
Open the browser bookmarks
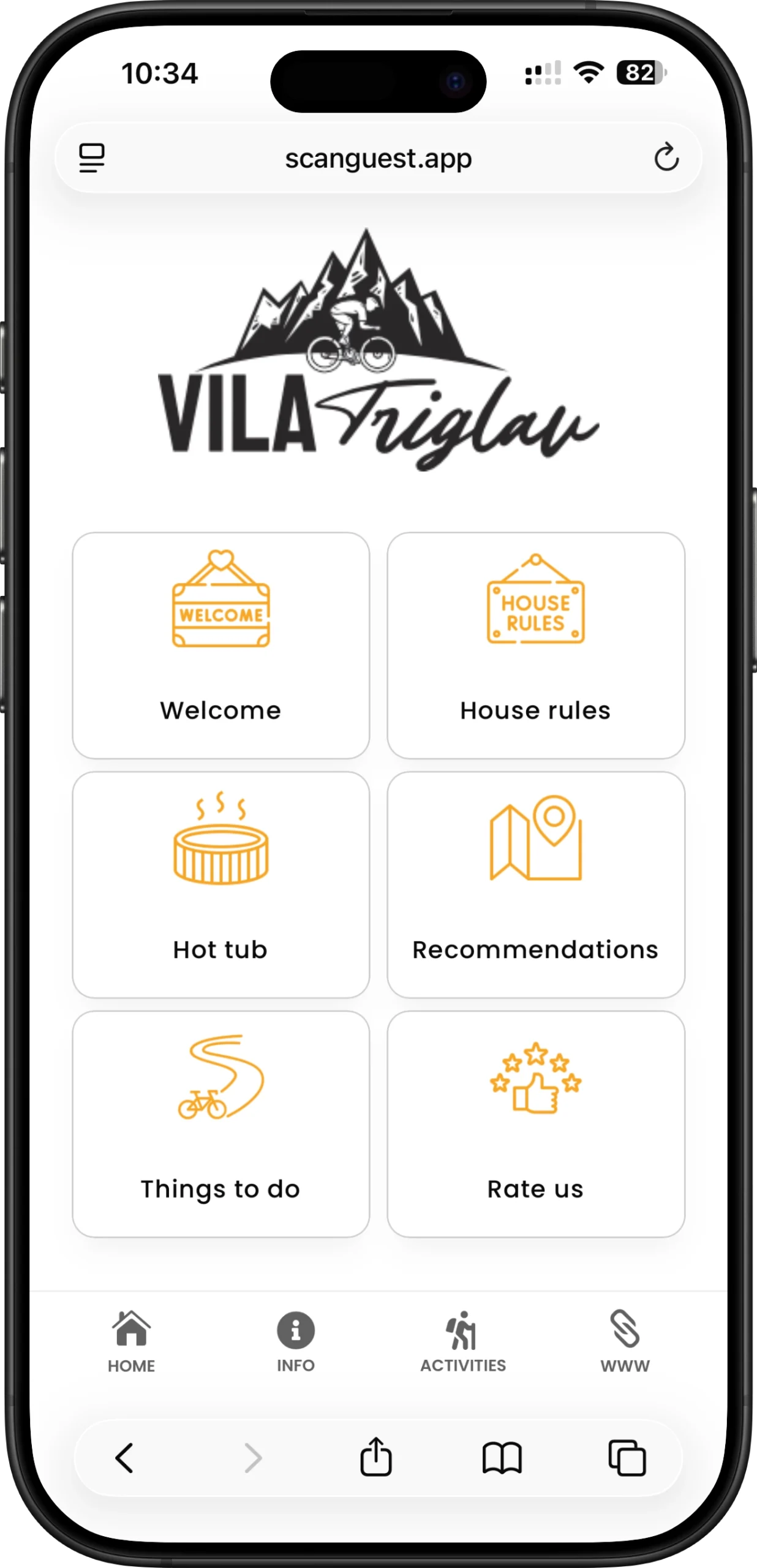click(x=502, y=1458)
